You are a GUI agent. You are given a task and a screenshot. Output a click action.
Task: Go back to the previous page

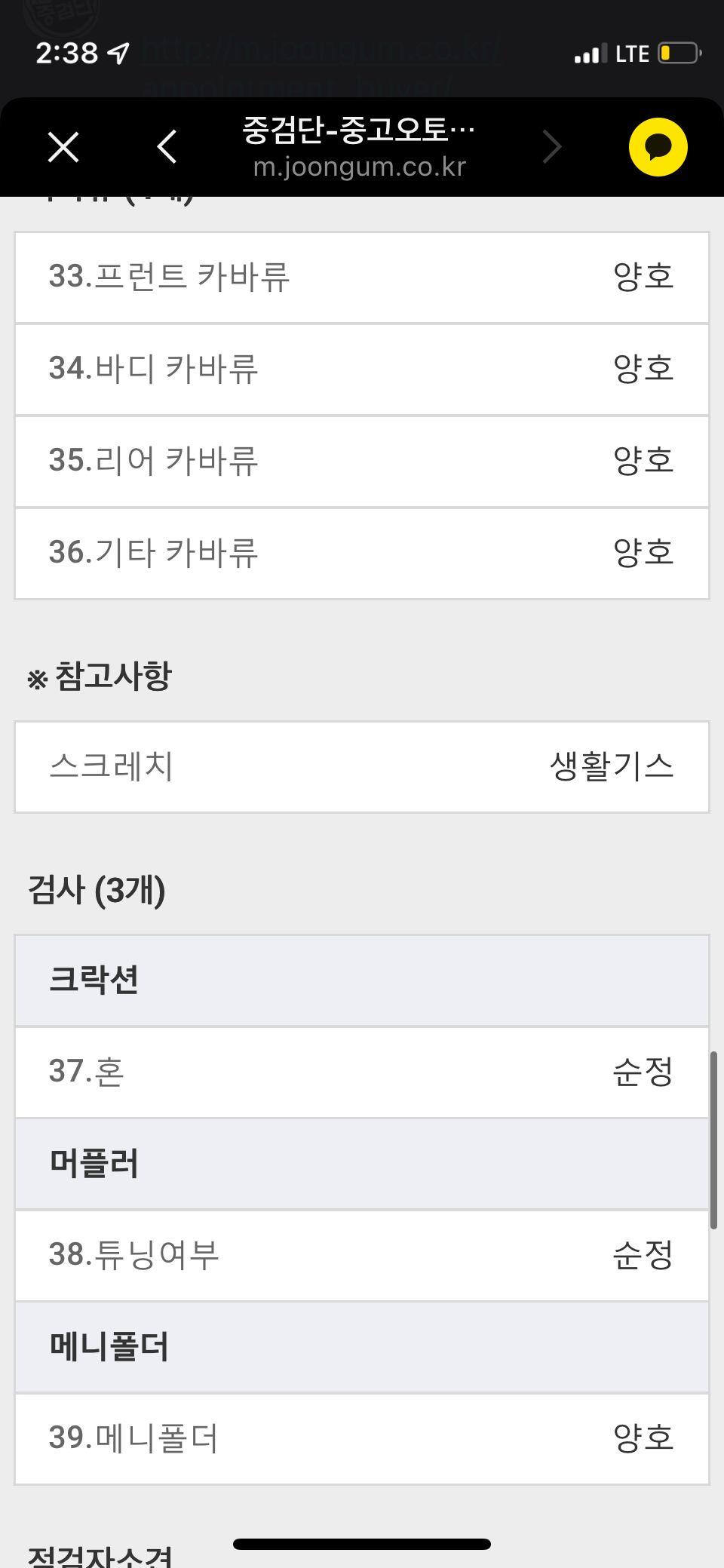tap(167, 146)
